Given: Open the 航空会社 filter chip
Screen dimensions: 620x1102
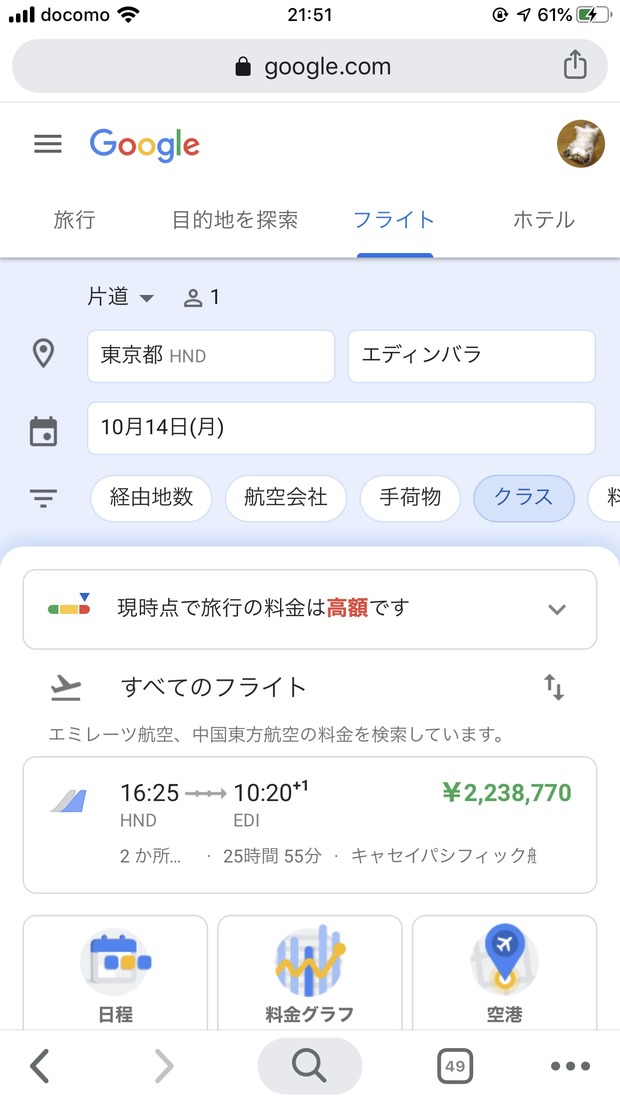Looking at the screenshot, I should [x=286, y=498].
